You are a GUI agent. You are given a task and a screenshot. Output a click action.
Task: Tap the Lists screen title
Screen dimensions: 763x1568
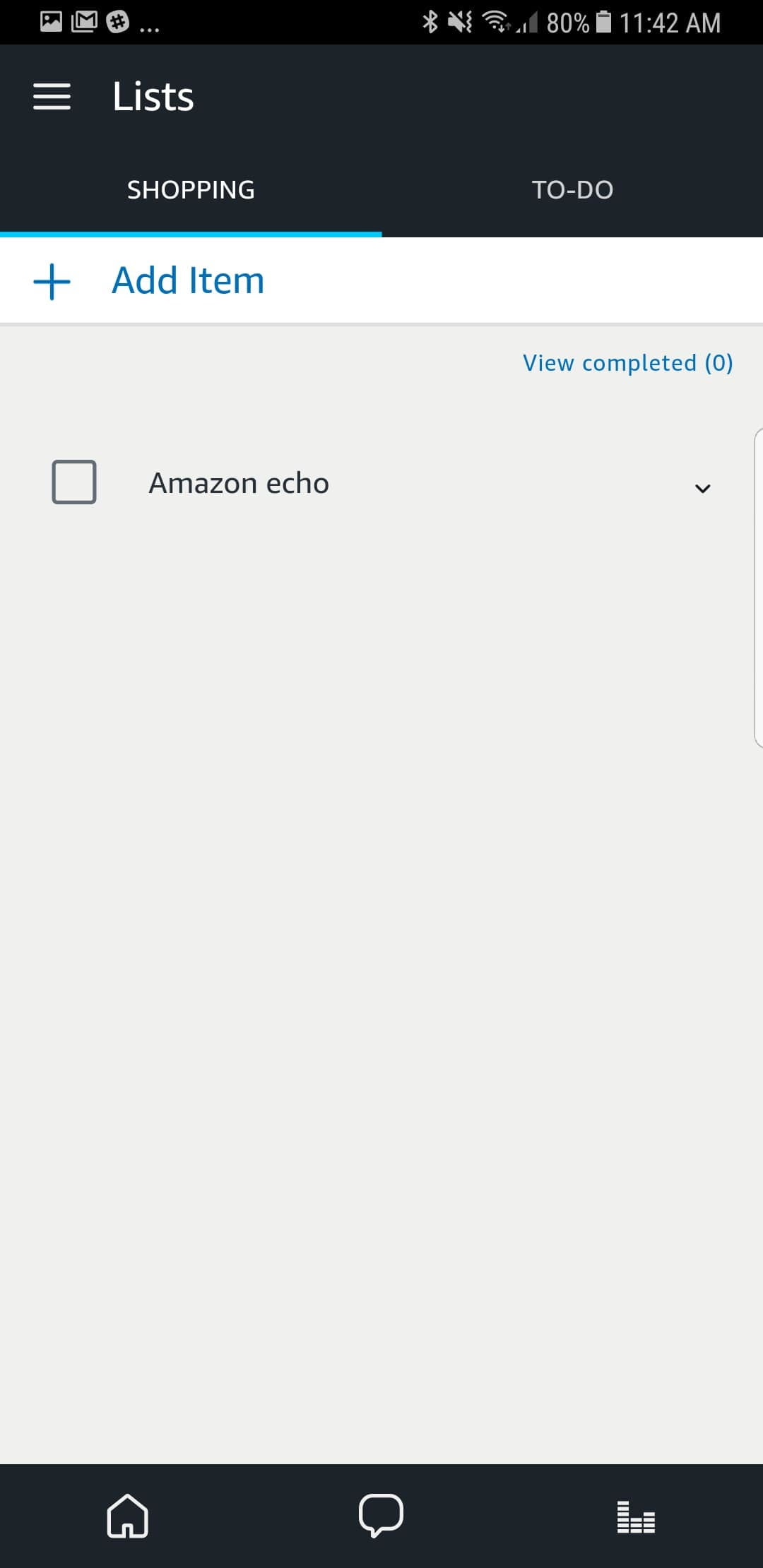coord(153,97)
